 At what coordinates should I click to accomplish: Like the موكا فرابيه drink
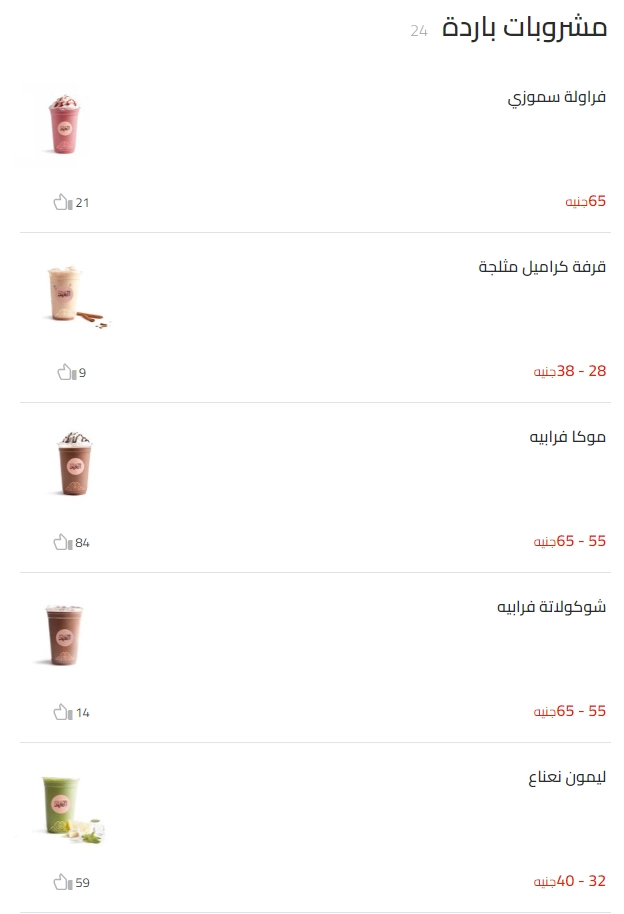pyautogui.click(x=62, y=543)
